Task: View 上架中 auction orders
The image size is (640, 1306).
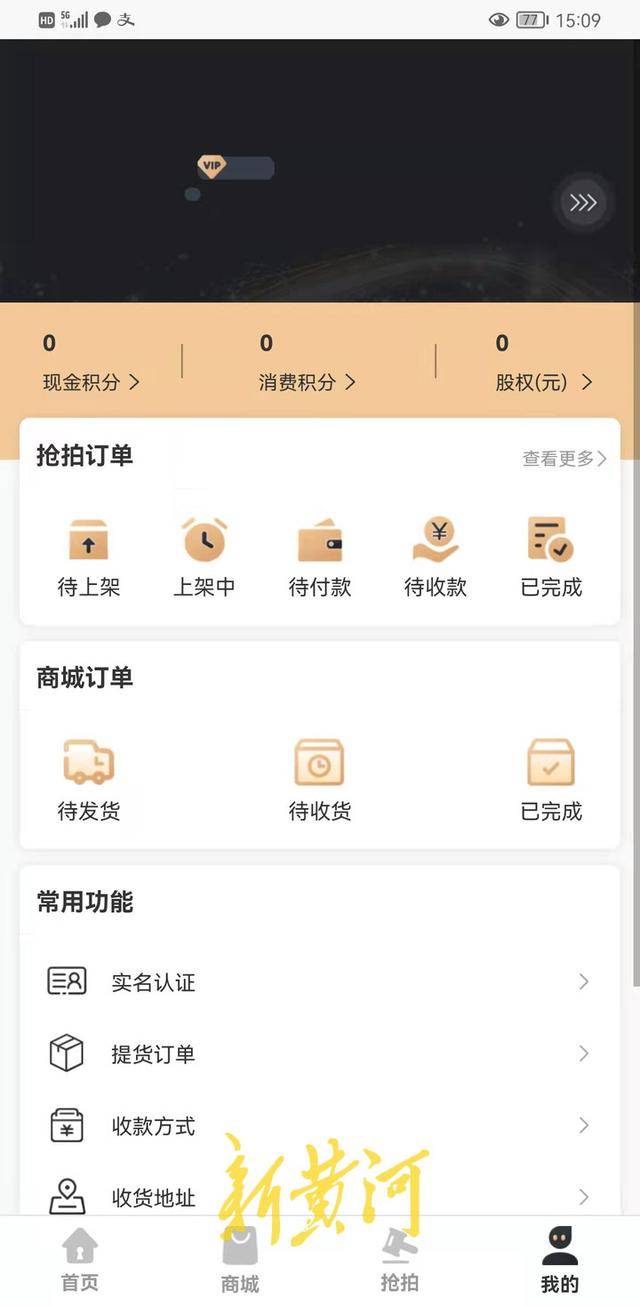Action: (x=204, y=558)
